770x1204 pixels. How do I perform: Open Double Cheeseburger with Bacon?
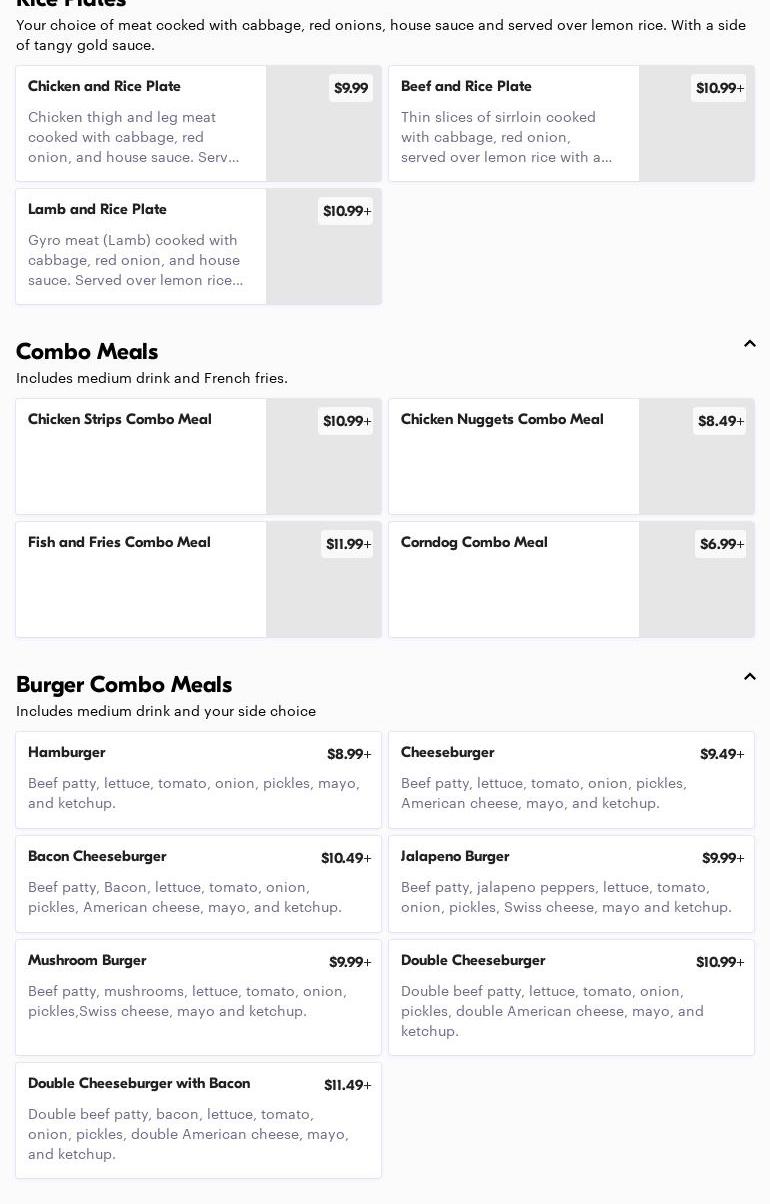click(198, 1120)
